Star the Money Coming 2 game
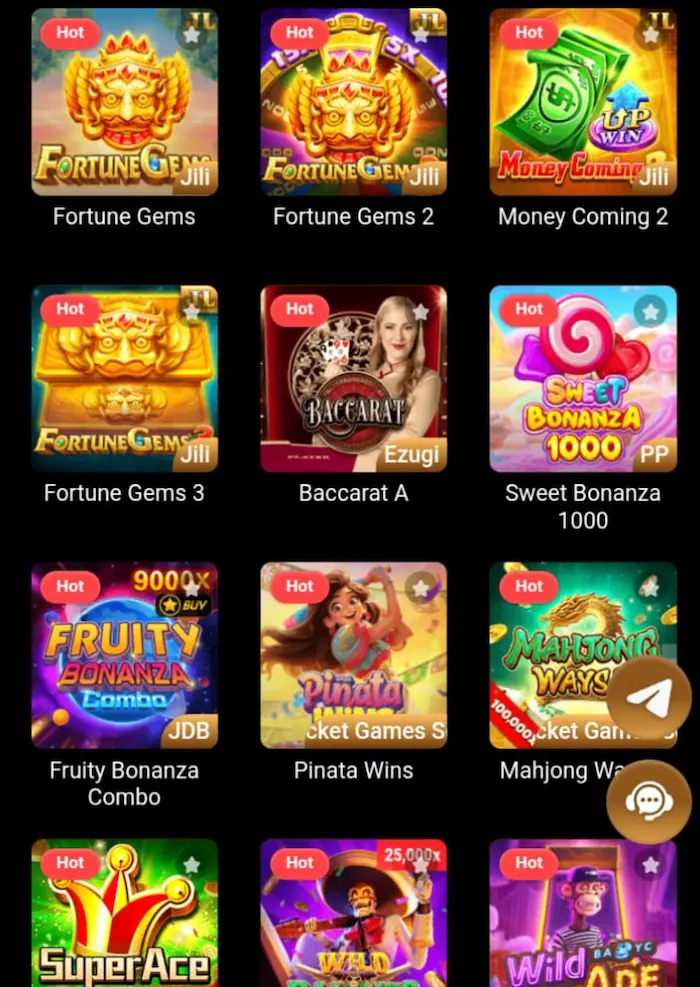Image resolution: width=700 pixels, height=987 pixels. point(650,34)
